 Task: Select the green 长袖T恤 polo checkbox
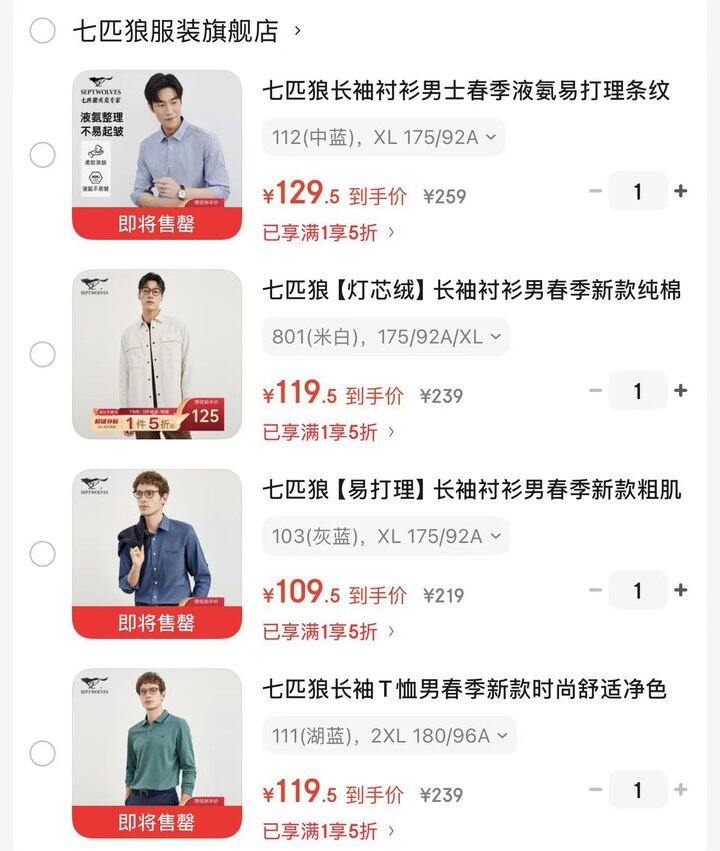41,755
